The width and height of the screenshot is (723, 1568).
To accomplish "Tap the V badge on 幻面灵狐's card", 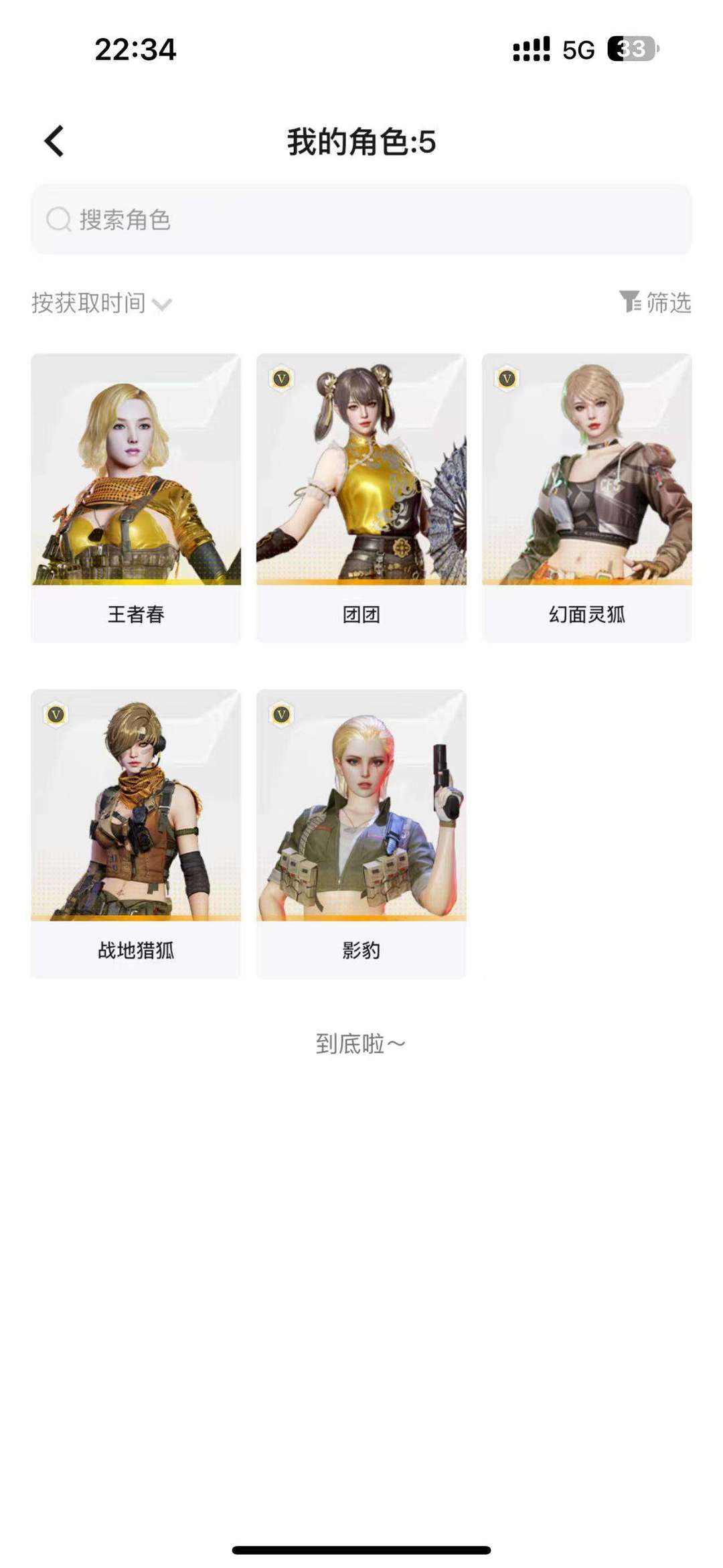I will pyautogui.click(x=507, y=378).
